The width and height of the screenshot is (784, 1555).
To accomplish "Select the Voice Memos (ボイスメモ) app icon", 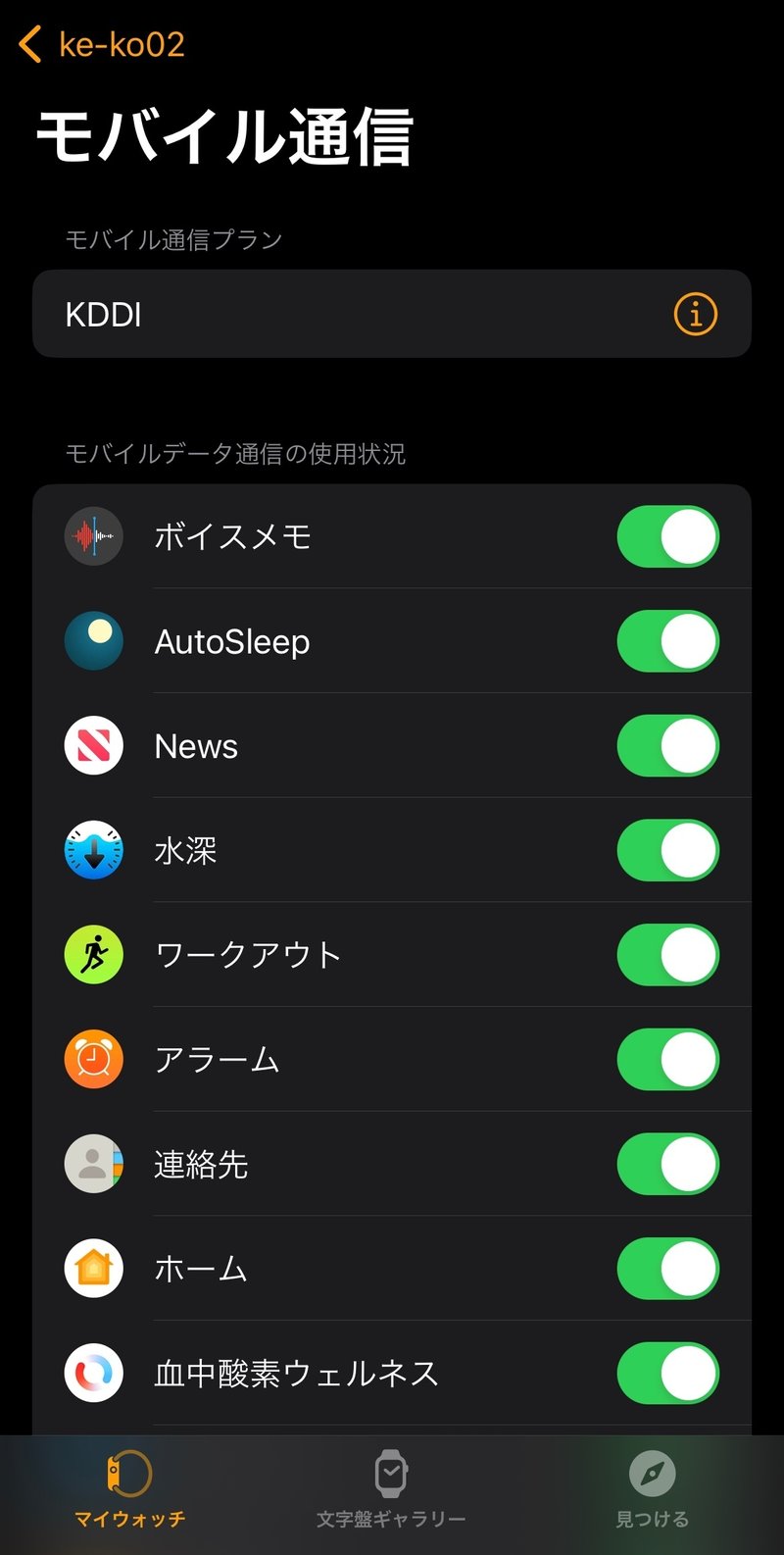I will tap(93, 536).
